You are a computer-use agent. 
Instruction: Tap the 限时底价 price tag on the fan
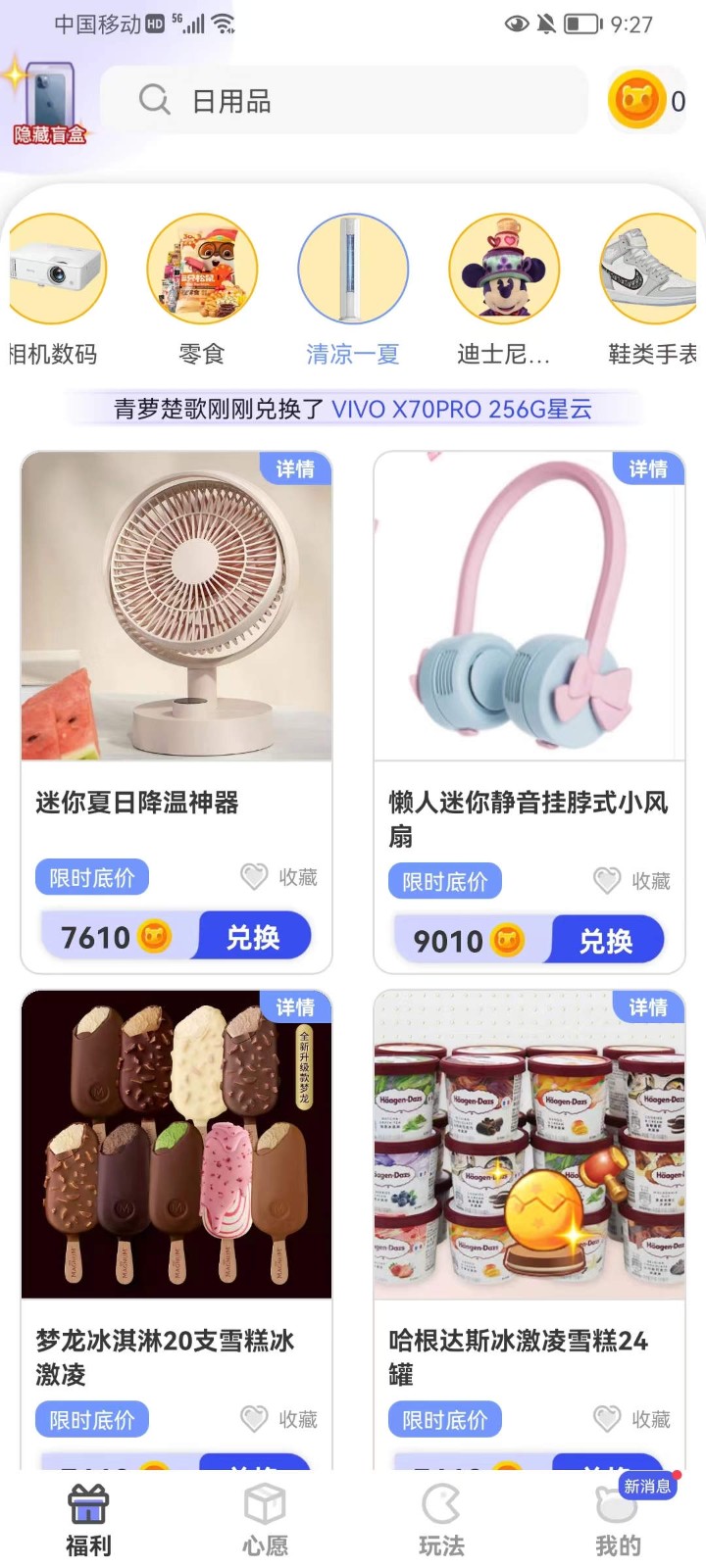coord(91,877)
